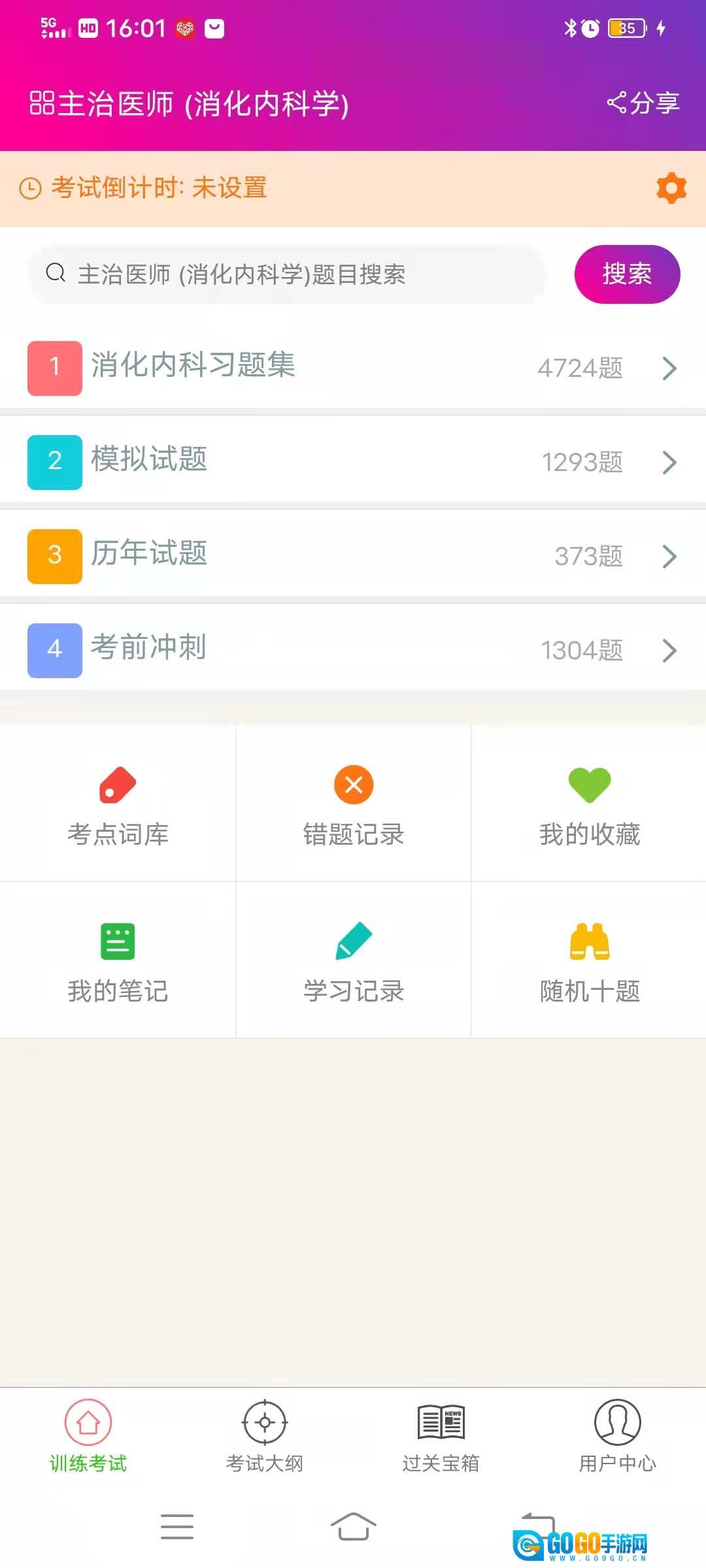Image resolution: width=706 pixels, height=1568 pixels.
Task: Open exam countdown settings gear
Action: pos(671,189)
